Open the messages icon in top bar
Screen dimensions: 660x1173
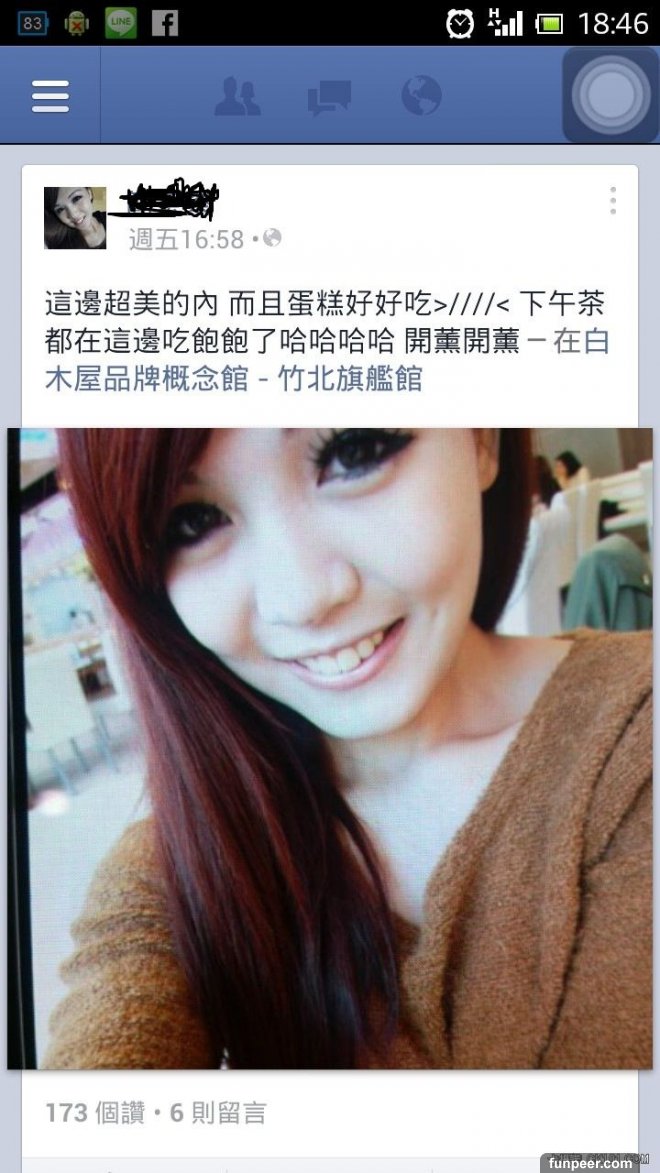coord(329,96)
